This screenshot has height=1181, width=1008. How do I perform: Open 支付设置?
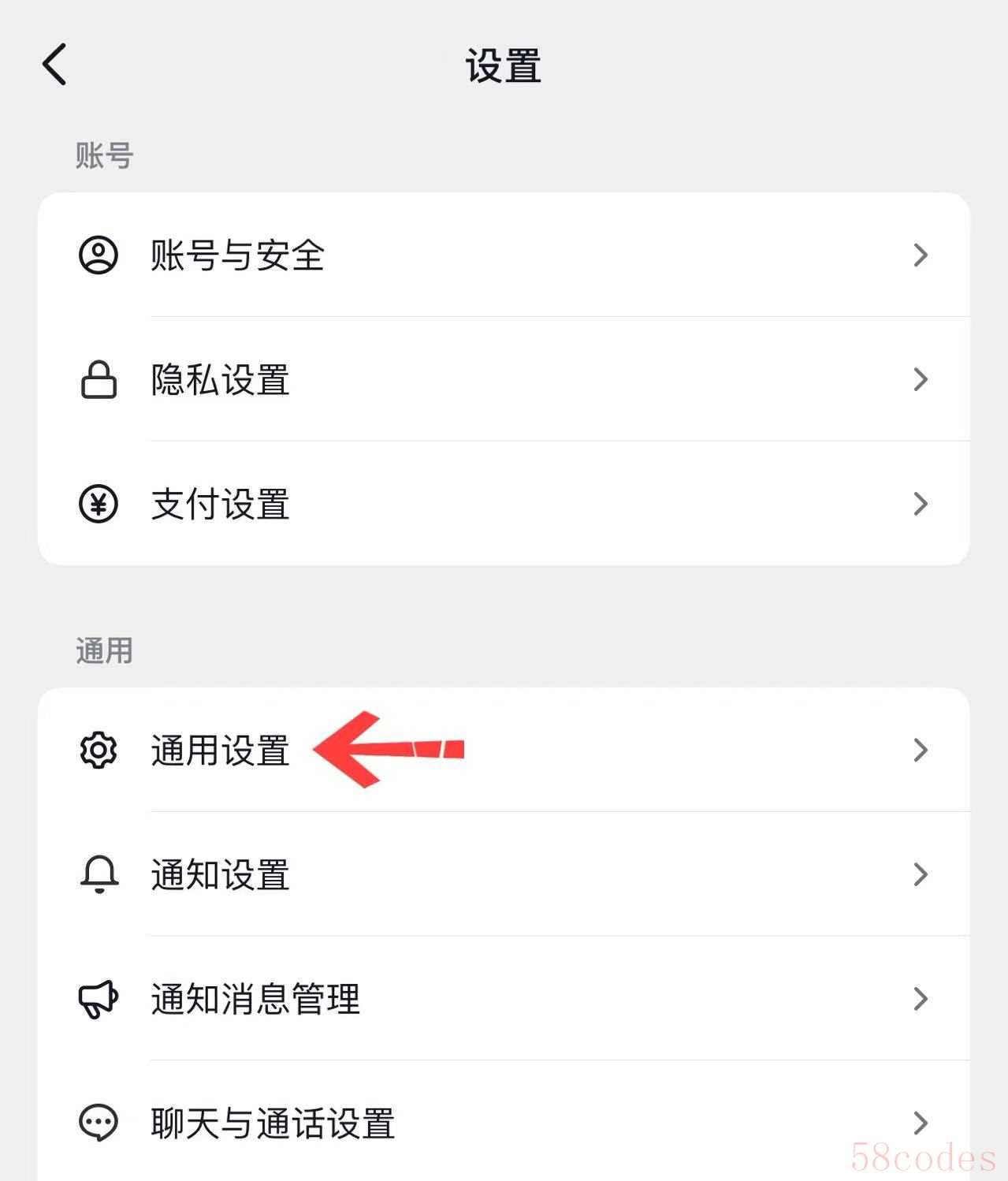pyautogui.click(x=504, y=504)
